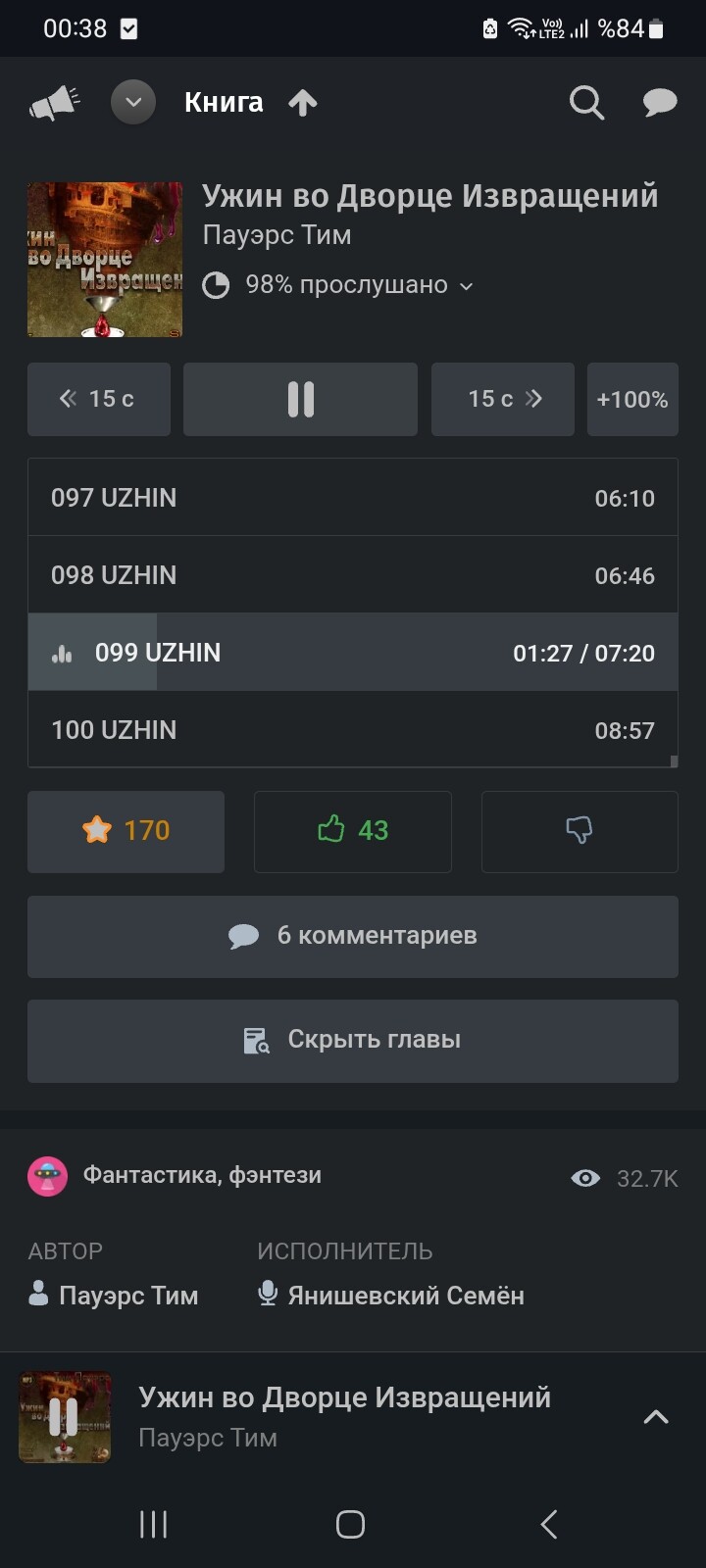Viewport: 706px width, 1568px height.
Task: Add book to favorites with star 170
Action: pos(126,831)
